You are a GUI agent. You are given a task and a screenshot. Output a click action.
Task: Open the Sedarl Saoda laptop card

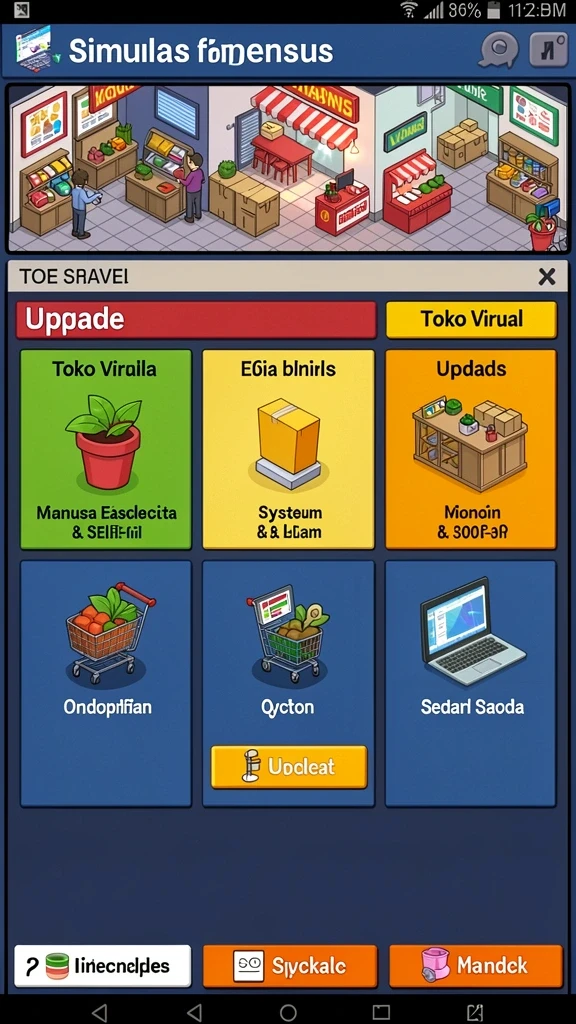click(471, 684)
